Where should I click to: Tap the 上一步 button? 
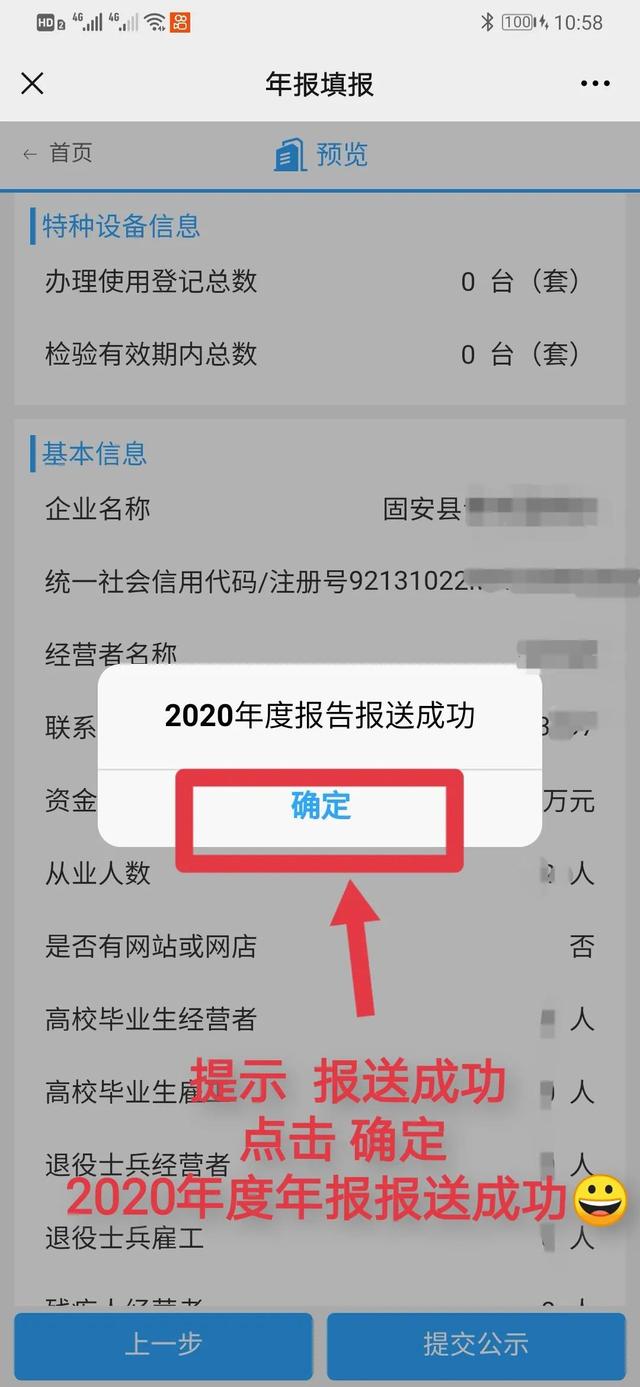click(163, 1345)
